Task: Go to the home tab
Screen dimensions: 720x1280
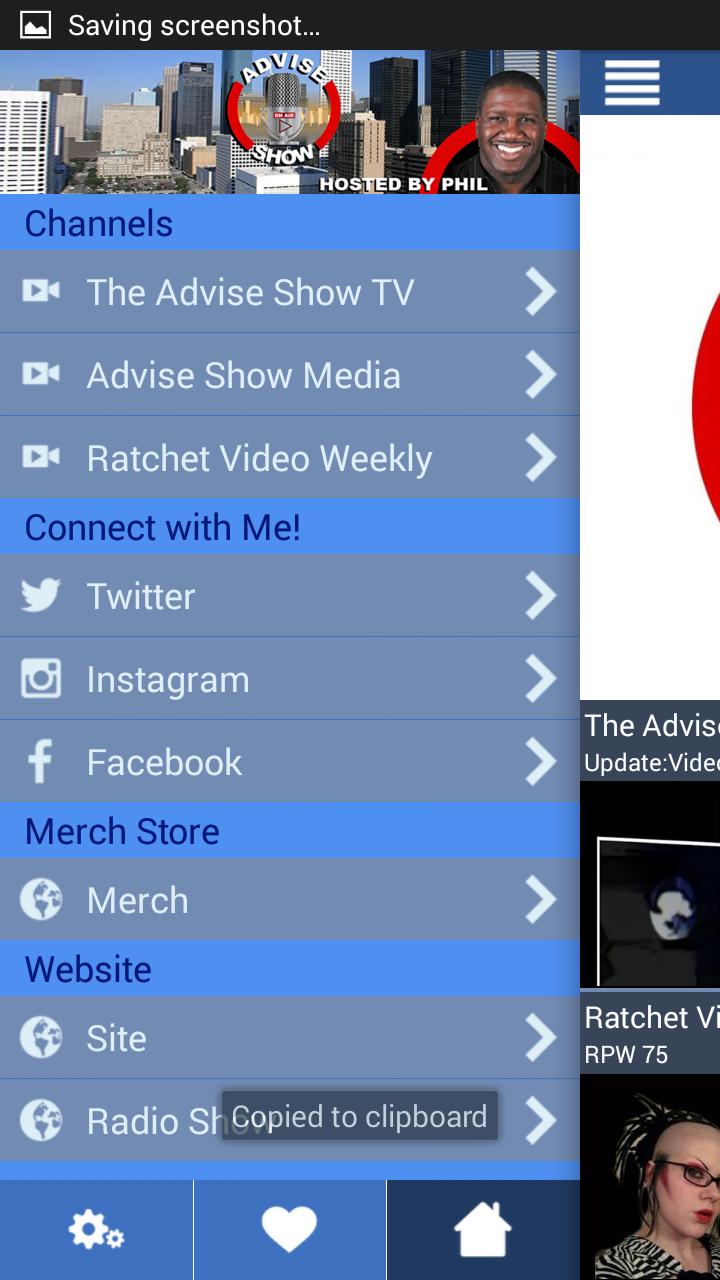Action: pos(483,1230)
